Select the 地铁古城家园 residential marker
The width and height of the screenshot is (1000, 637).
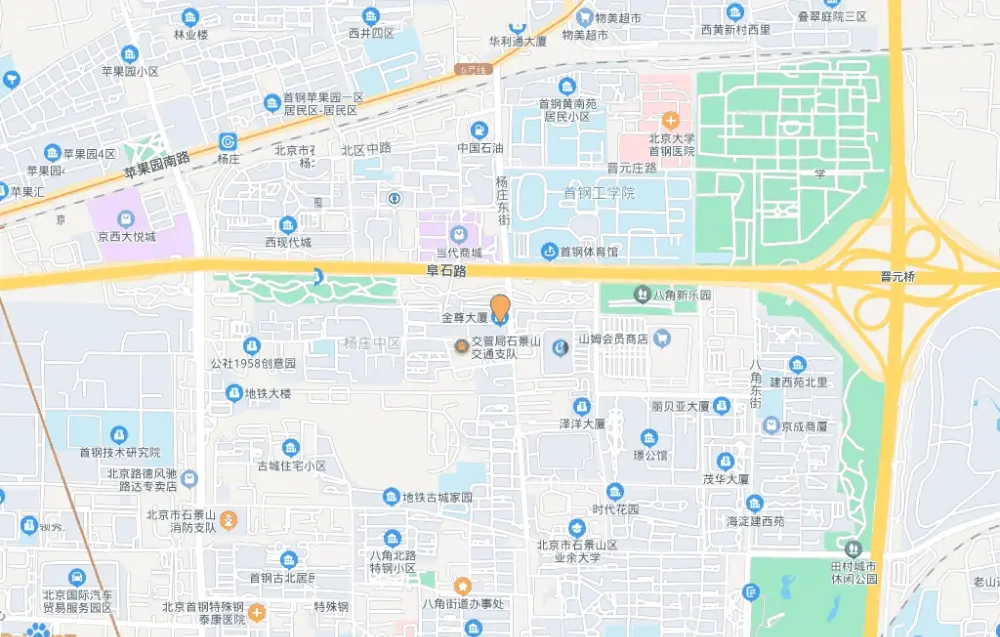[391, 496]
